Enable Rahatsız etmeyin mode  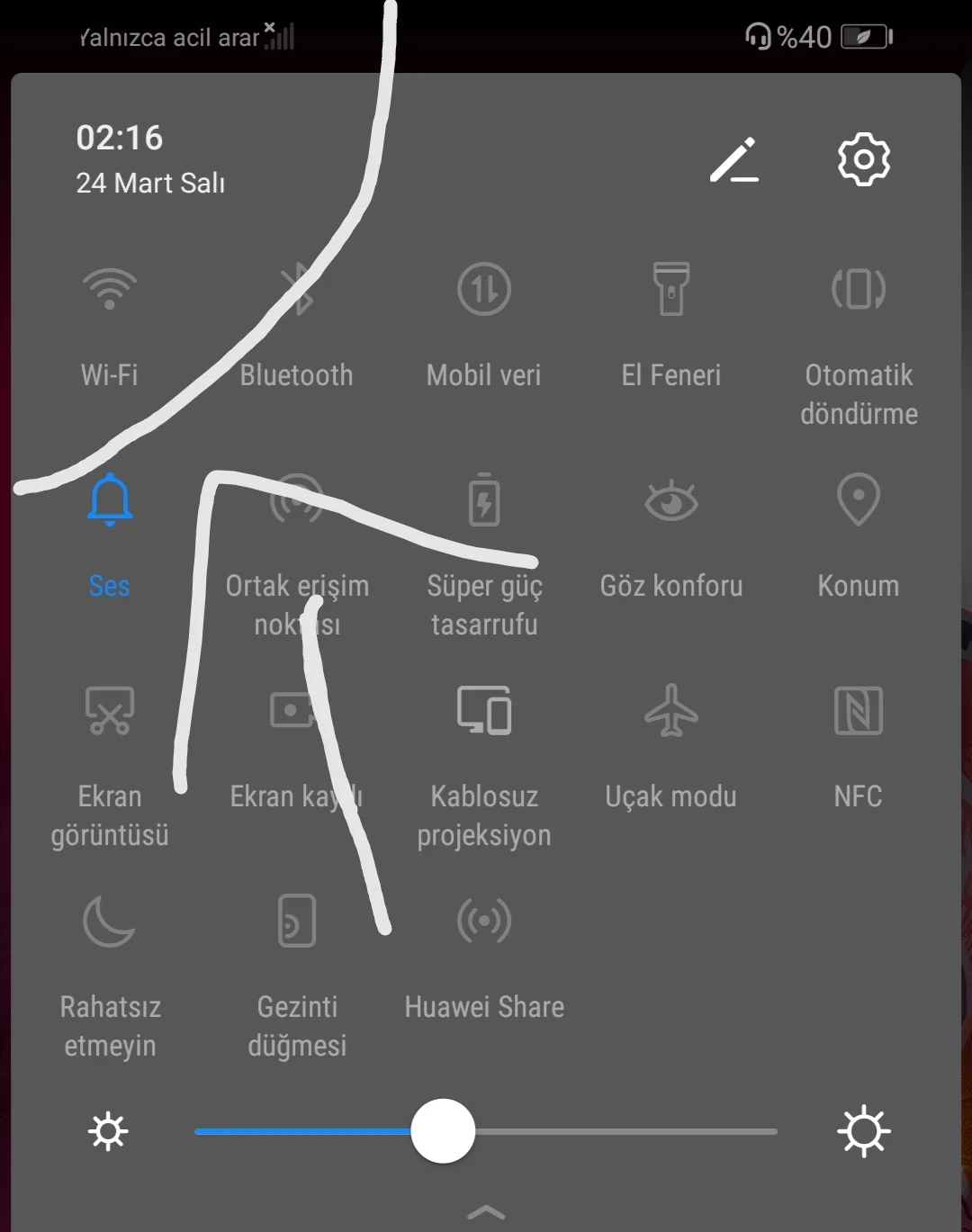tap(110, 922)
